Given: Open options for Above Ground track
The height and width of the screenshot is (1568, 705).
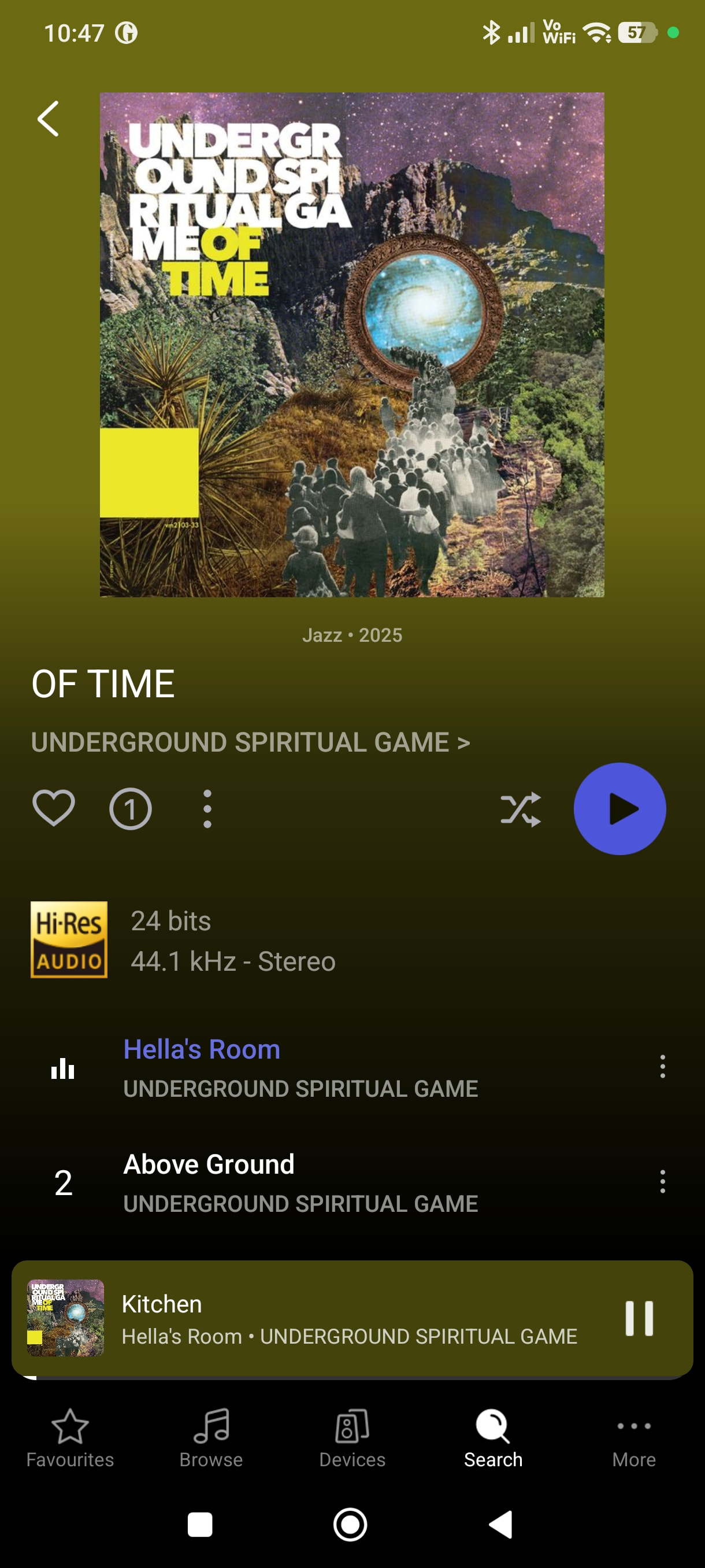Looking at the screenshot, I should tap(662, 1181).
